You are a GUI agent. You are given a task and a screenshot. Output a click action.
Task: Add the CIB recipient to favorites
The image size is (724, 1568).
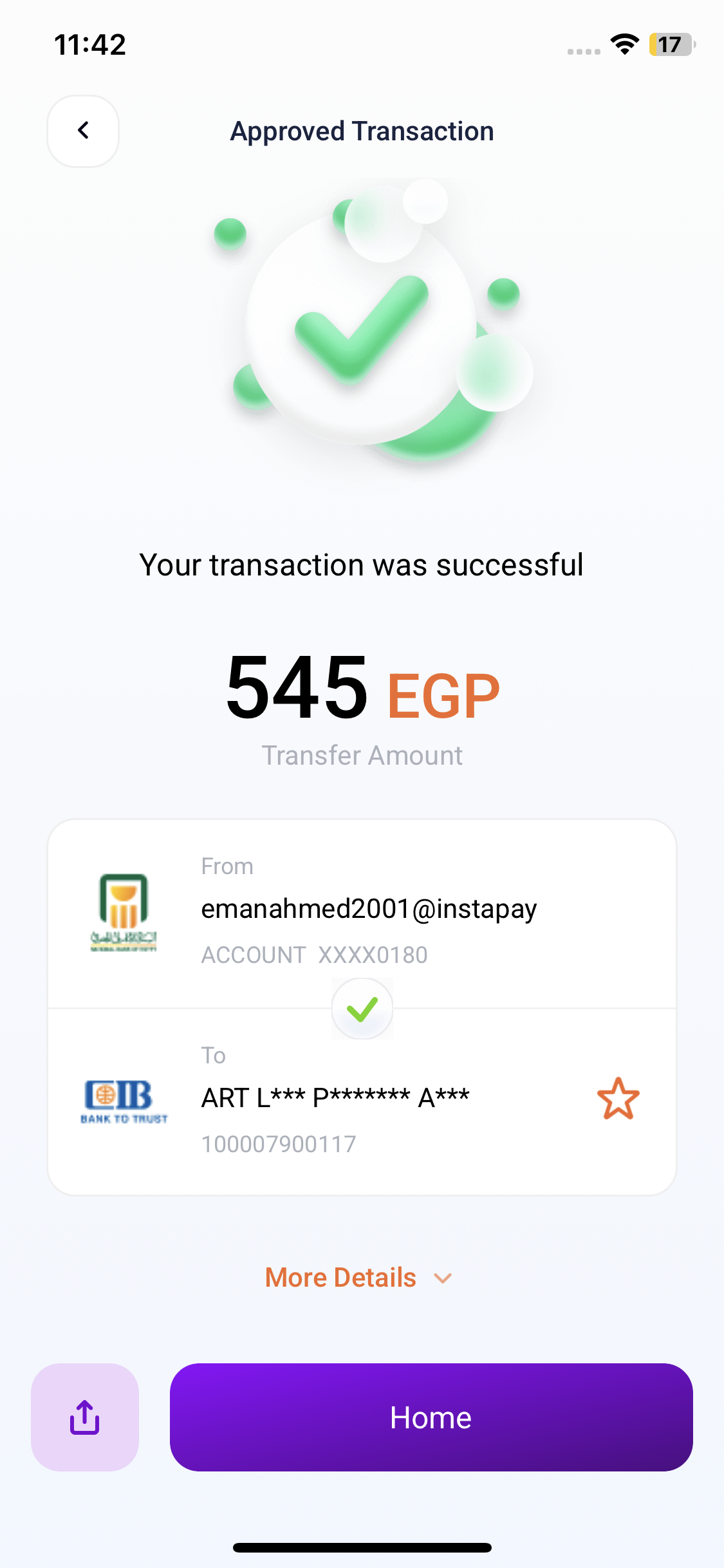click(618, 1099)
